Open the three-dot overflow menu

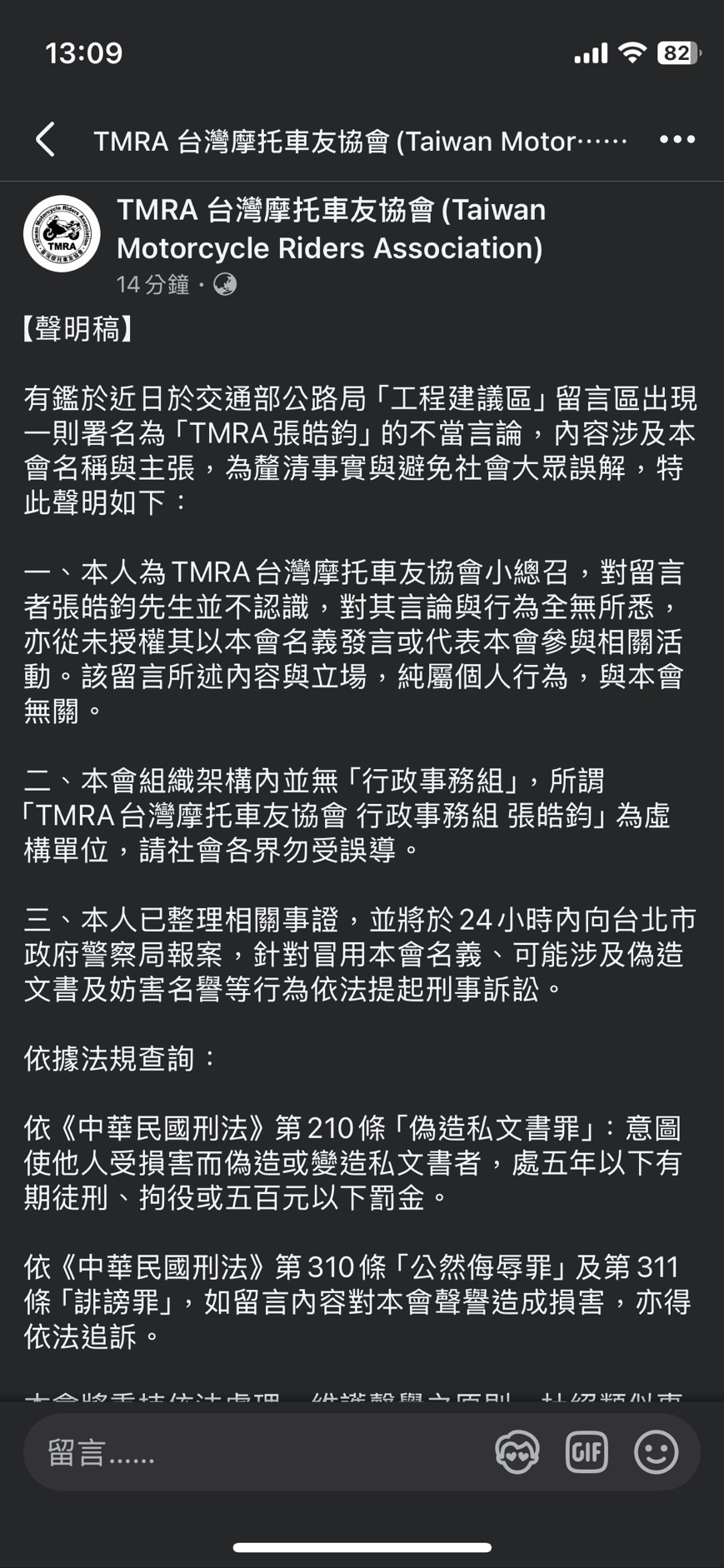(x=677, y=139)
